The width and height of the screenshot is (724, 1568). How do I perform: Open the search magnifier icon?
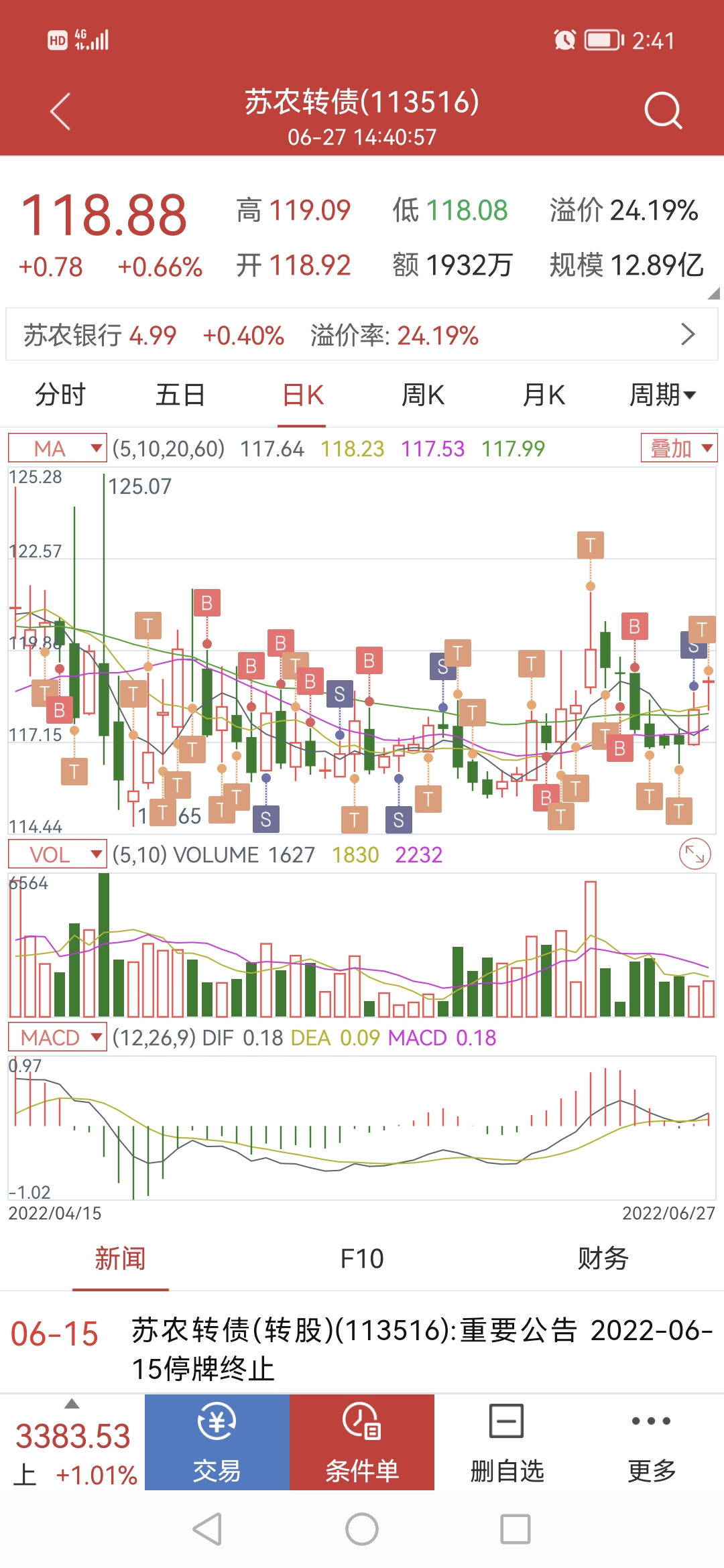(x=662, y=111)
